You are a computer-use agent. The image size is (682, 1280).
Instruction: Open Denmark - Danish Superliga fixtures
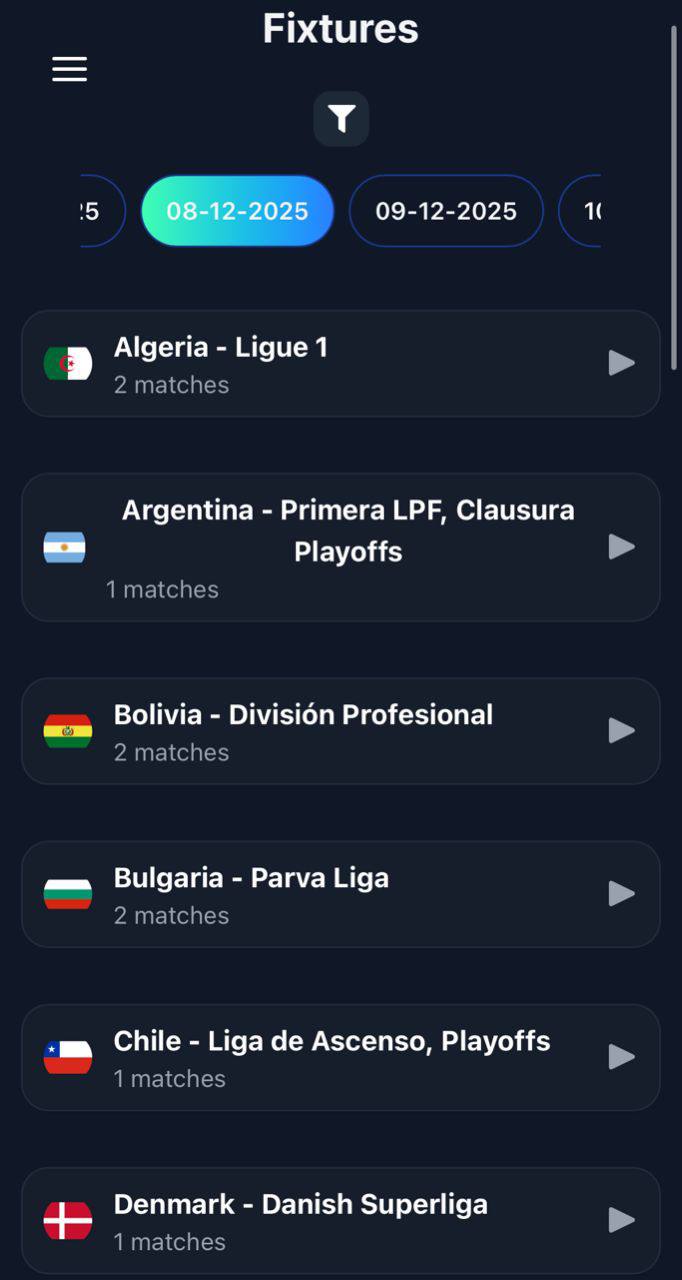pyautogui.click(x=340, y=1220)
